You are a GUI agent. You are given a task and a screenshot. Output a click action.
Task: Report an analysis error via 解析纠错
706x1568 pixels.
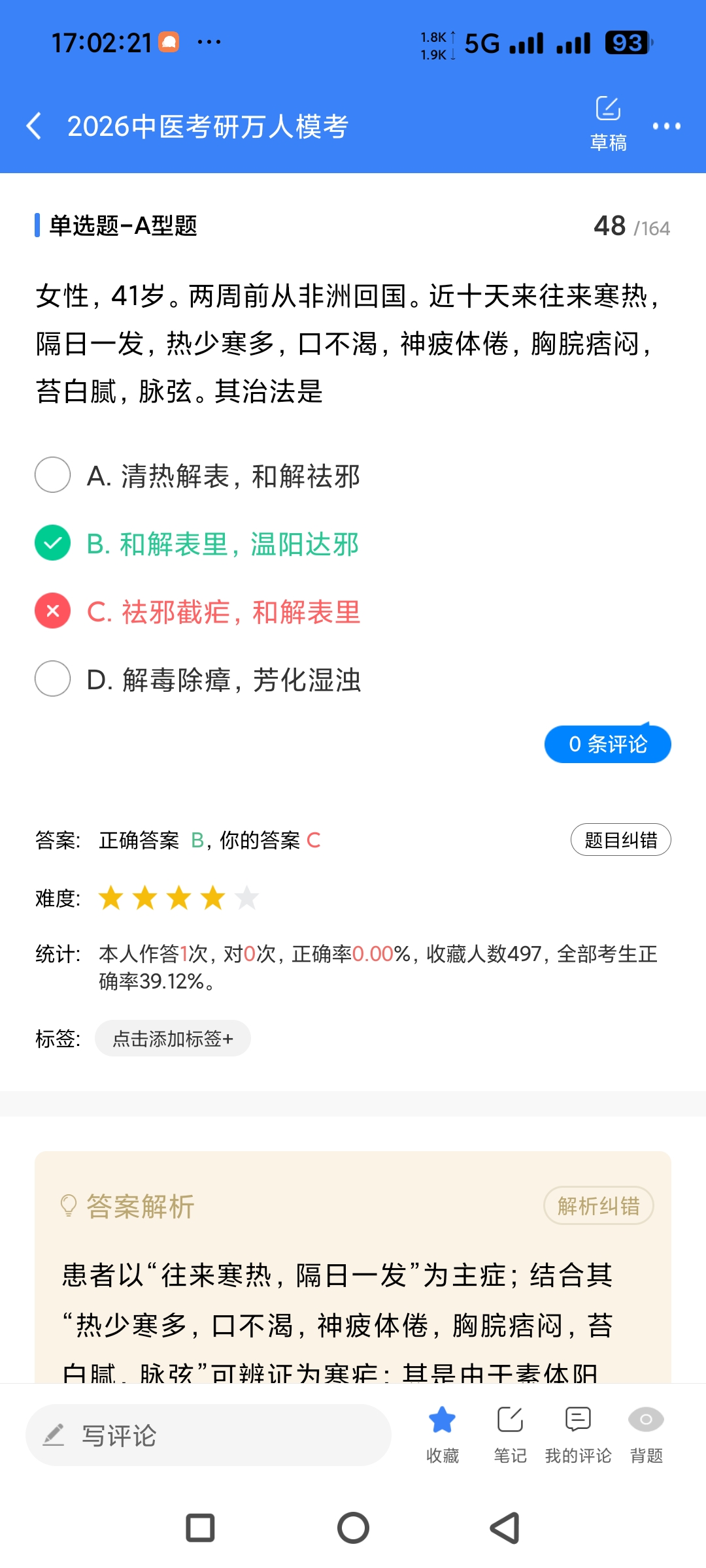598,1205
